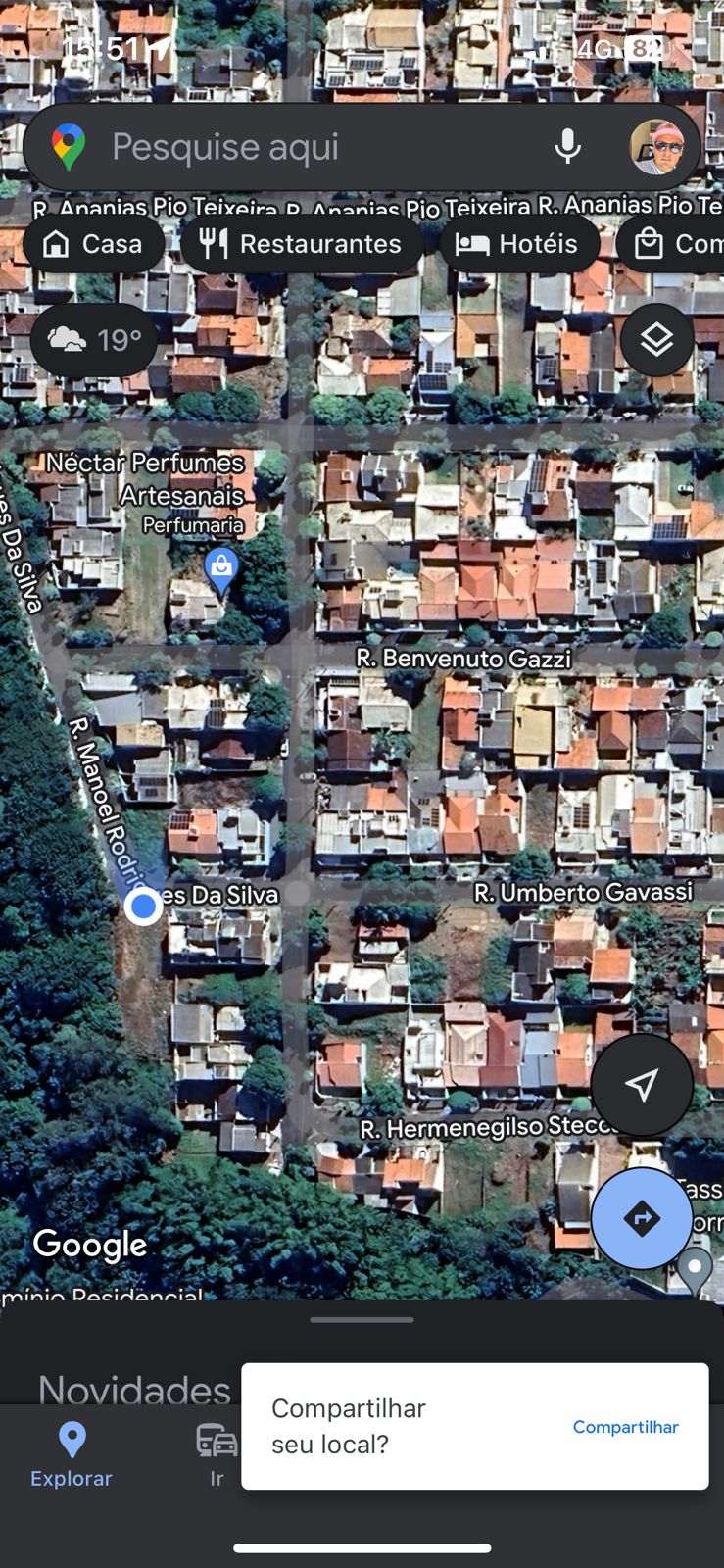
Task: Start voice search with the microphone
Action: coord(567,147)
